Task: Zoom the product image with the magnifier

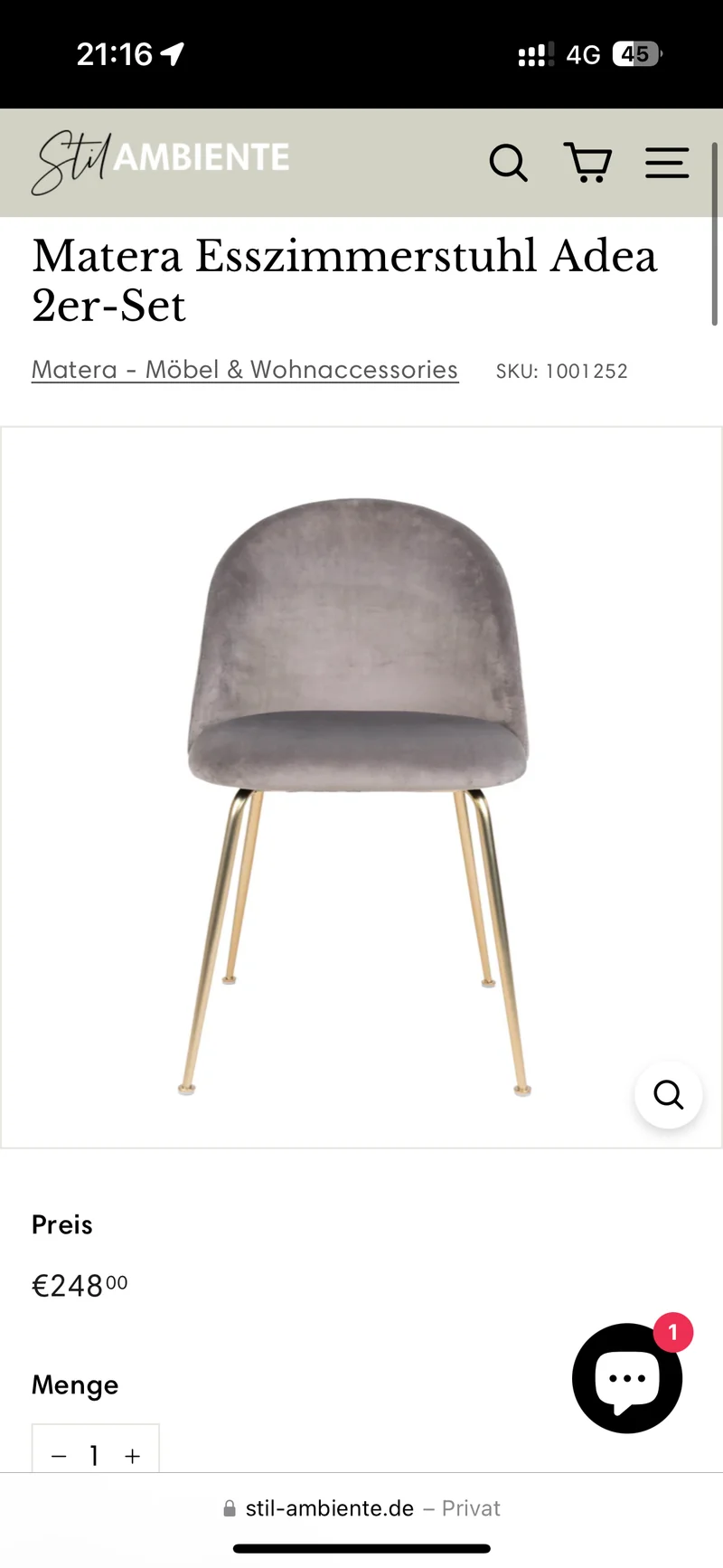Action: tap(668, 1094)
